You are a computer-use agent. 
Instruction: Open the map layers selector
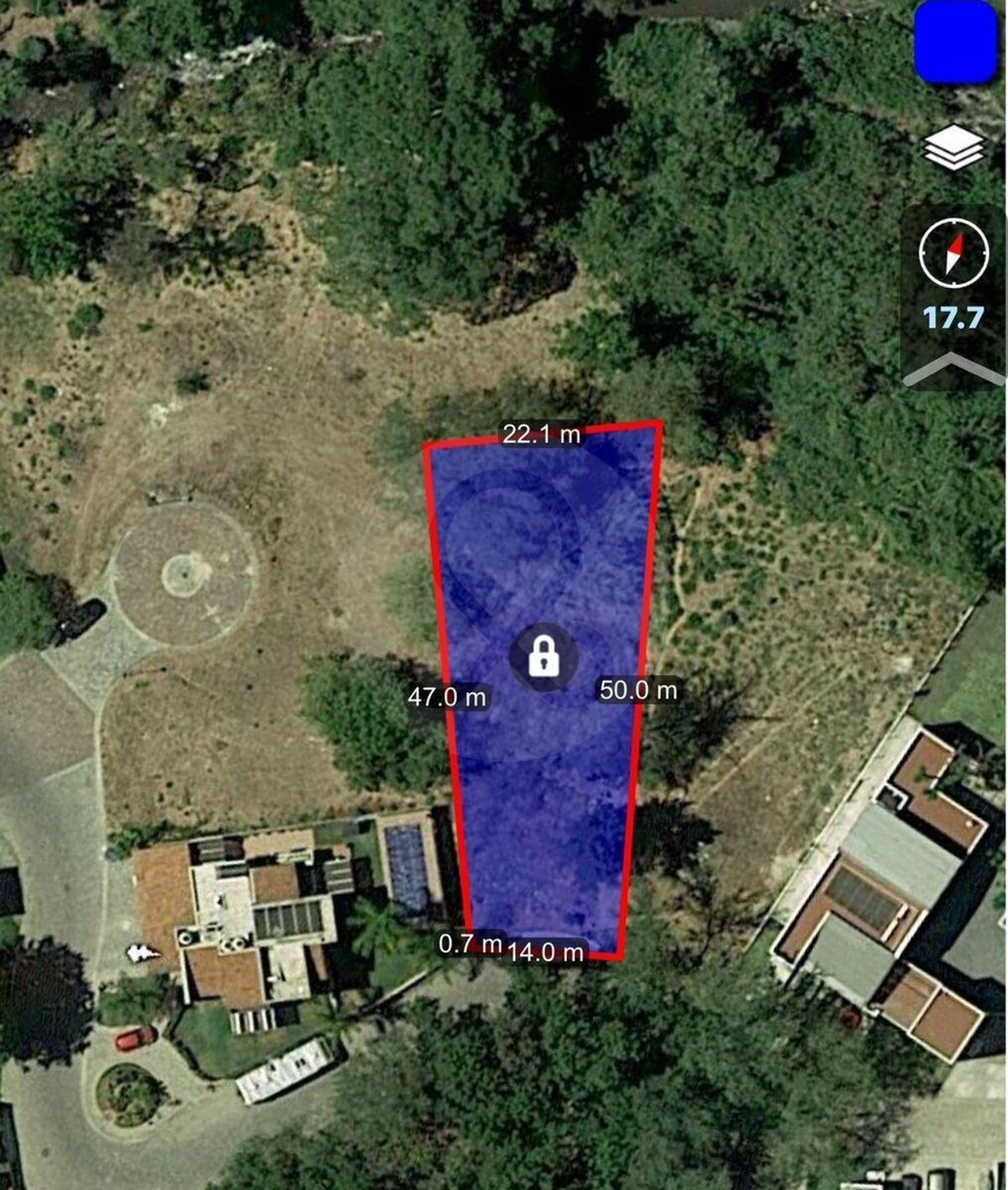pyautogui.click(x=953, y=148)
